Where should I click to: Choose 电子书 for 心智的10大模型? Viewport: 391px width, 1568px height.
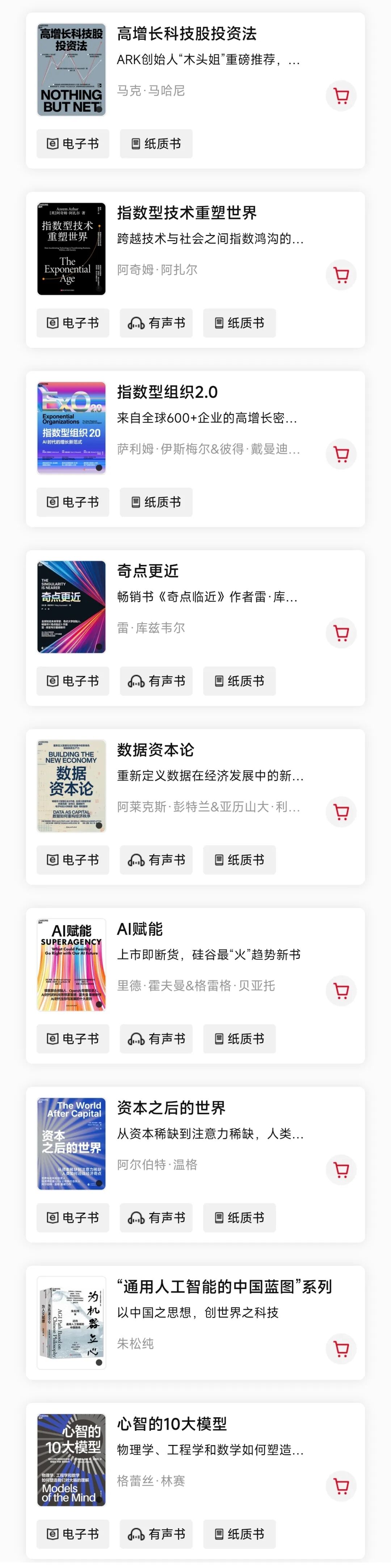[73, 1534]
